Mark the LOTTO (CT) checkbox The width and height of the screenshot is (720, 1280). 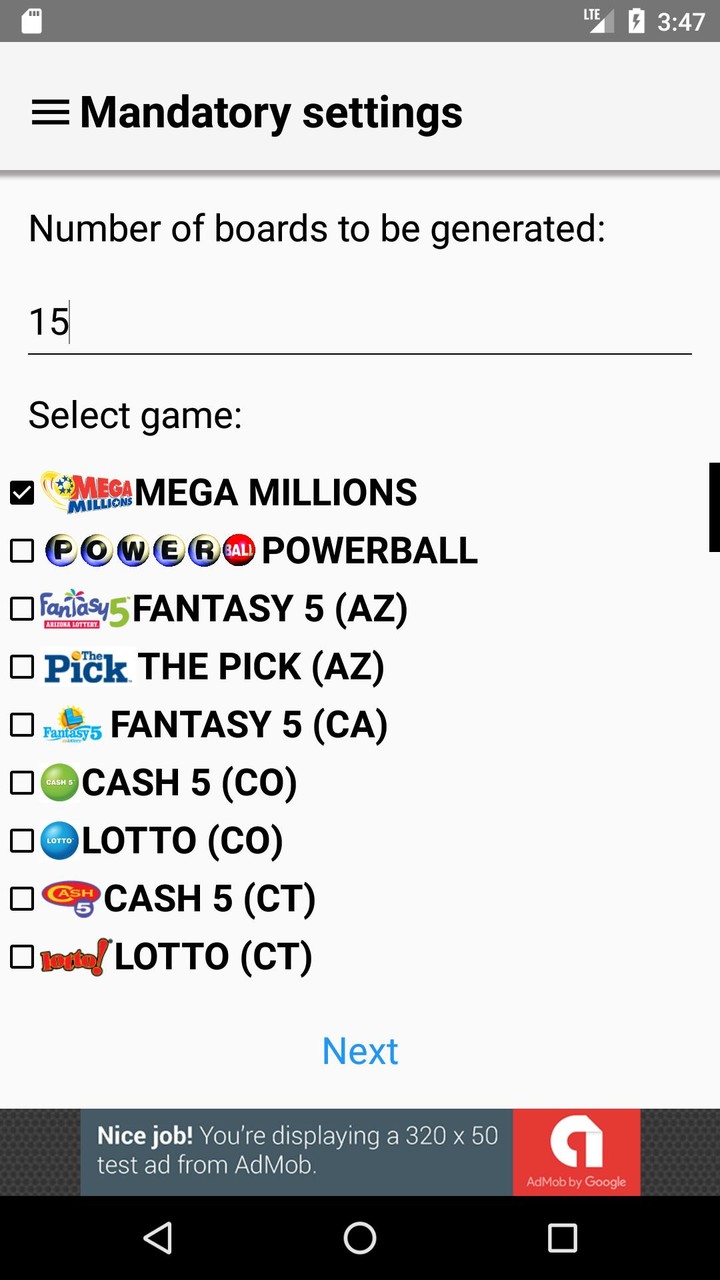coord(22,956)
